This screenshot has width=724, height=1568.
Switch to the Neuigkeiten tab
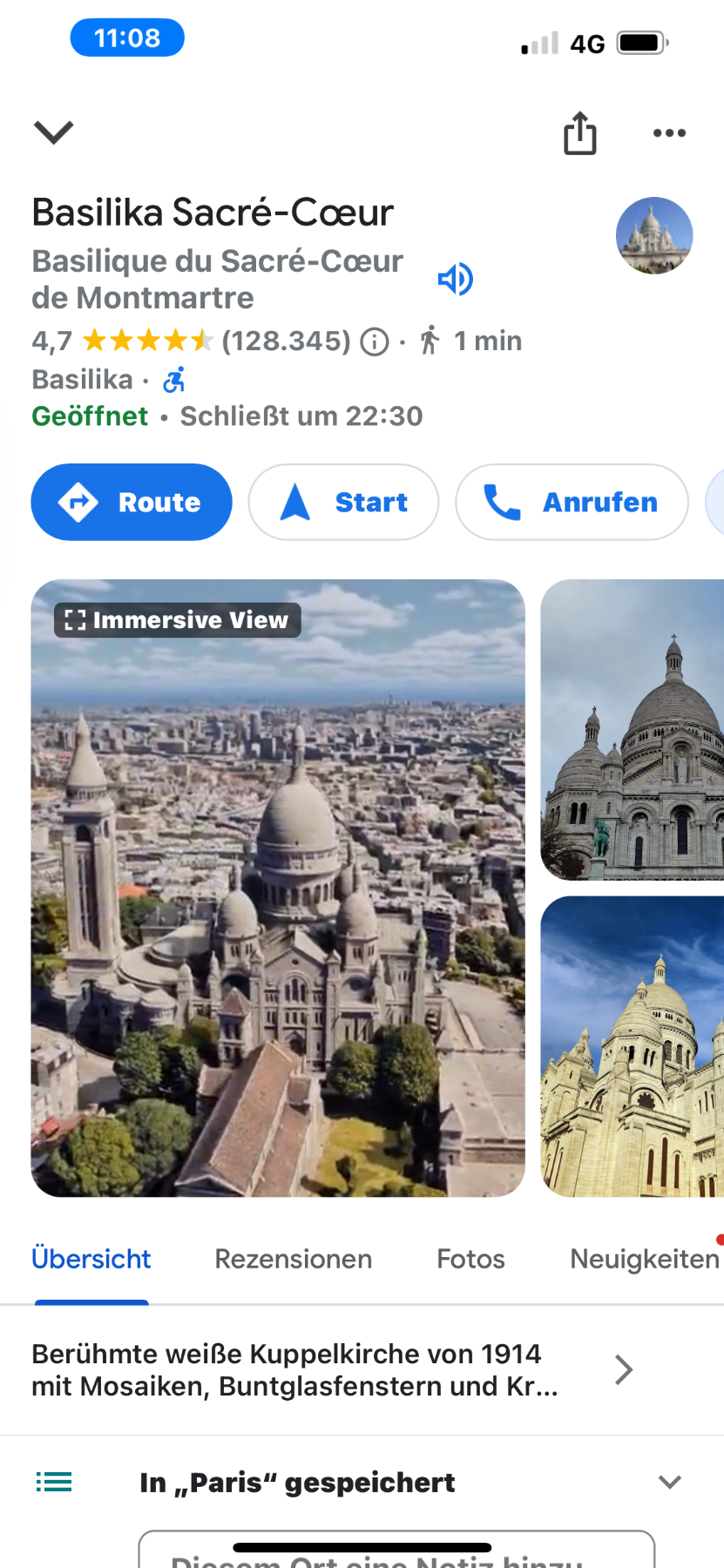(645, 1260)
